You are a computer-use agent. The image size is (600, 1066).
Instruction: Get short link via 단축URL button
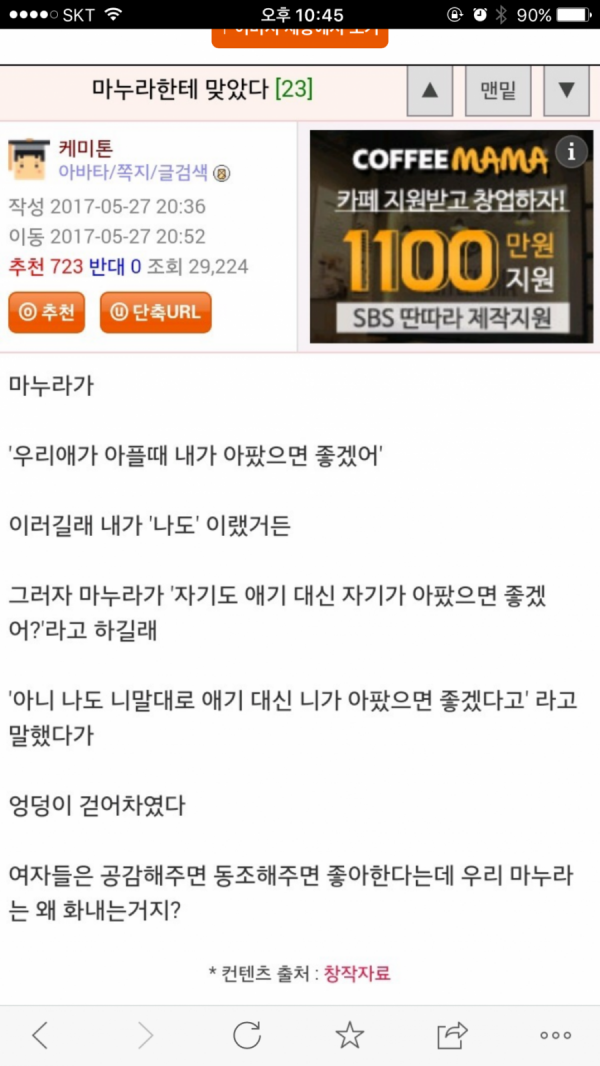(x=155, y=312)
